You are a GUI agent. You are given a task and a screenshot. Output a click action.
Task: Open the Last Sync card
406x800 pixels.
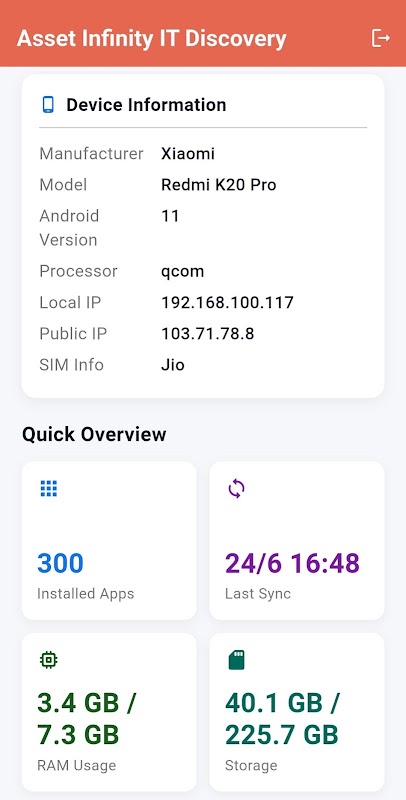pos(297,541)
